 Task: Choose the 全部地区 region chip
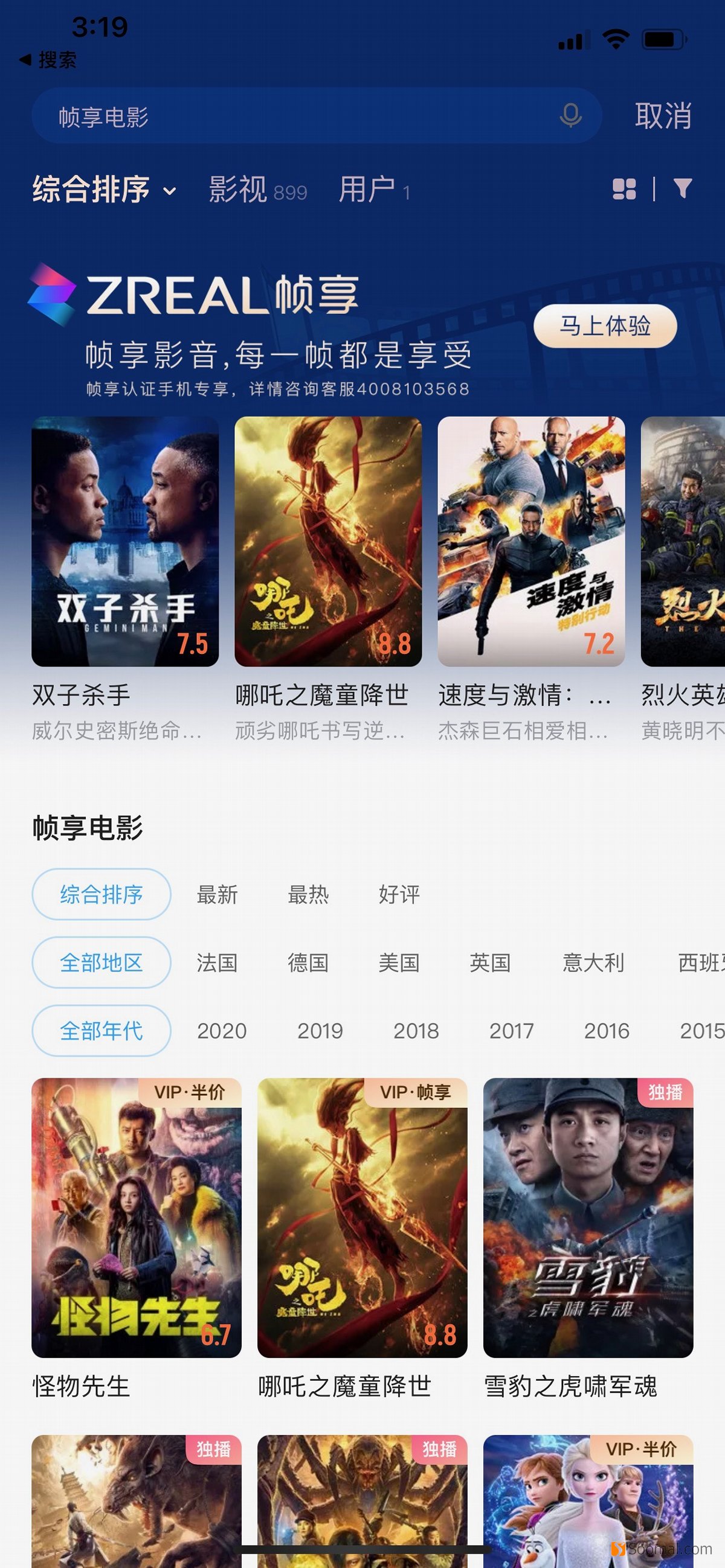101,962
